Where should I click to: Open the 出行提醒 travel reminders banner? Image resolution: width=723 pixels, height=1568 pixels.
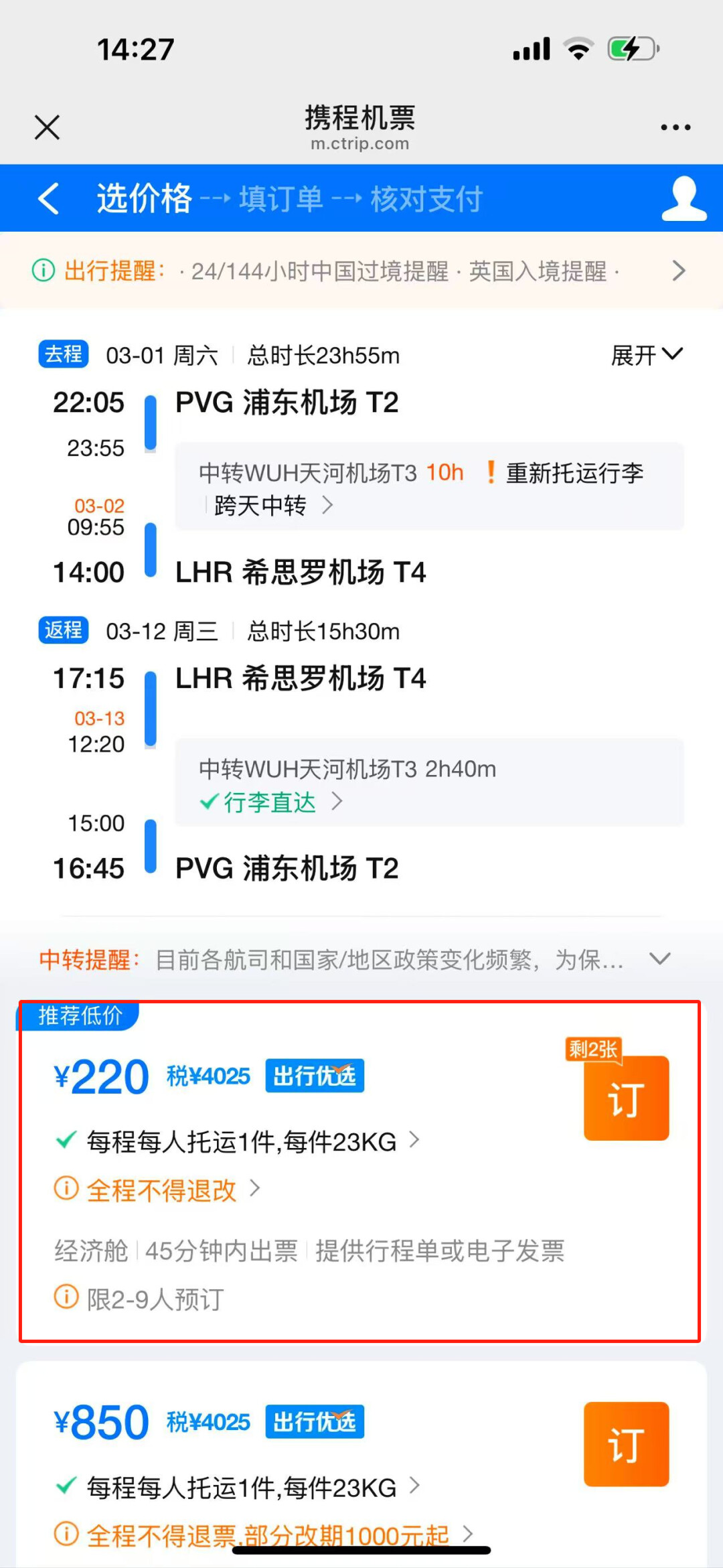(361, 271)
